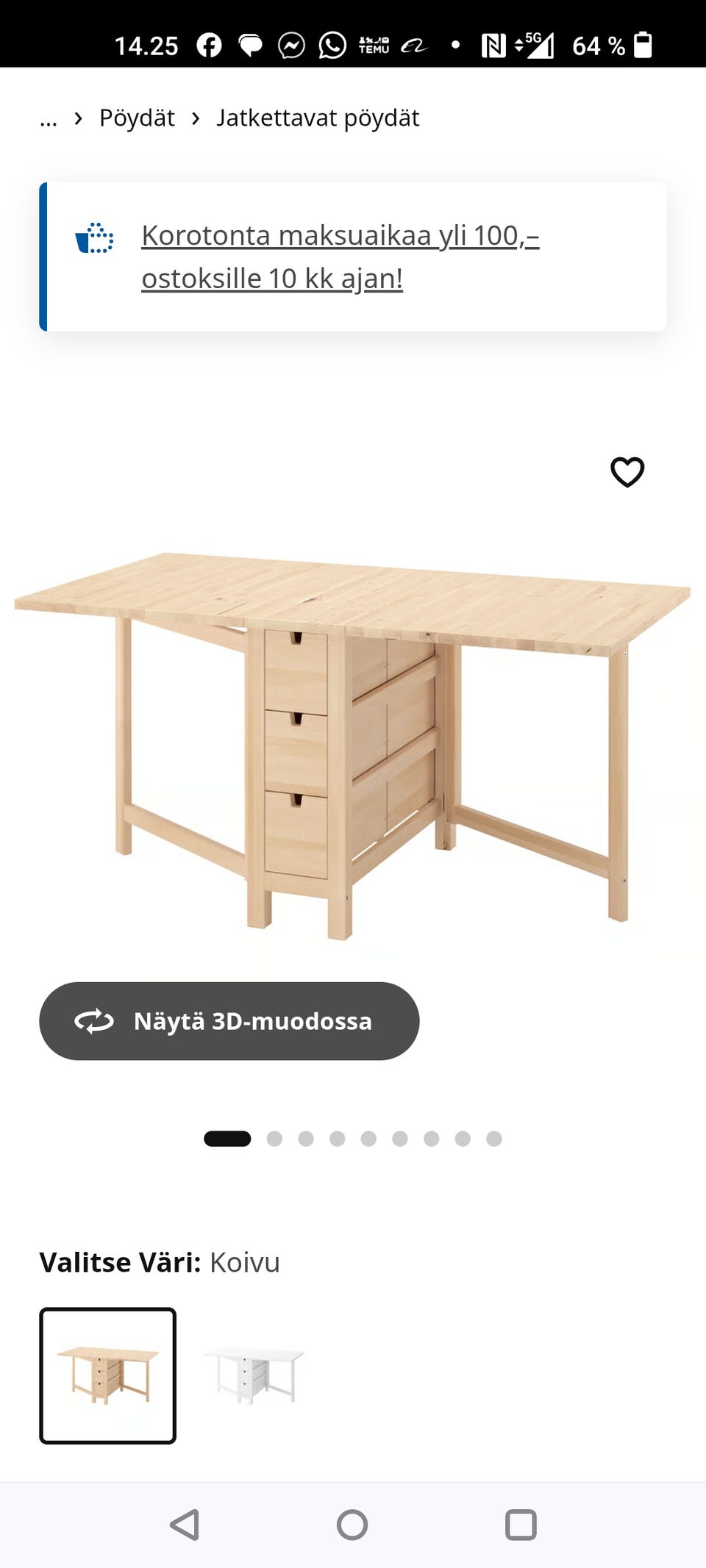The image size is (706, 1568).
Task: Choose the Koivu birch colour swatch
Action: point(108,1375)
